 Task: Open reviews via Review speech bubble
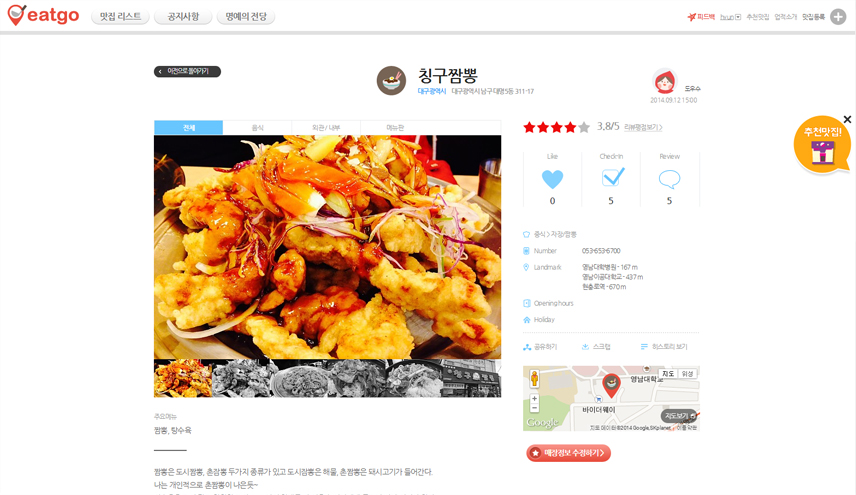click(x=669, y=179)
